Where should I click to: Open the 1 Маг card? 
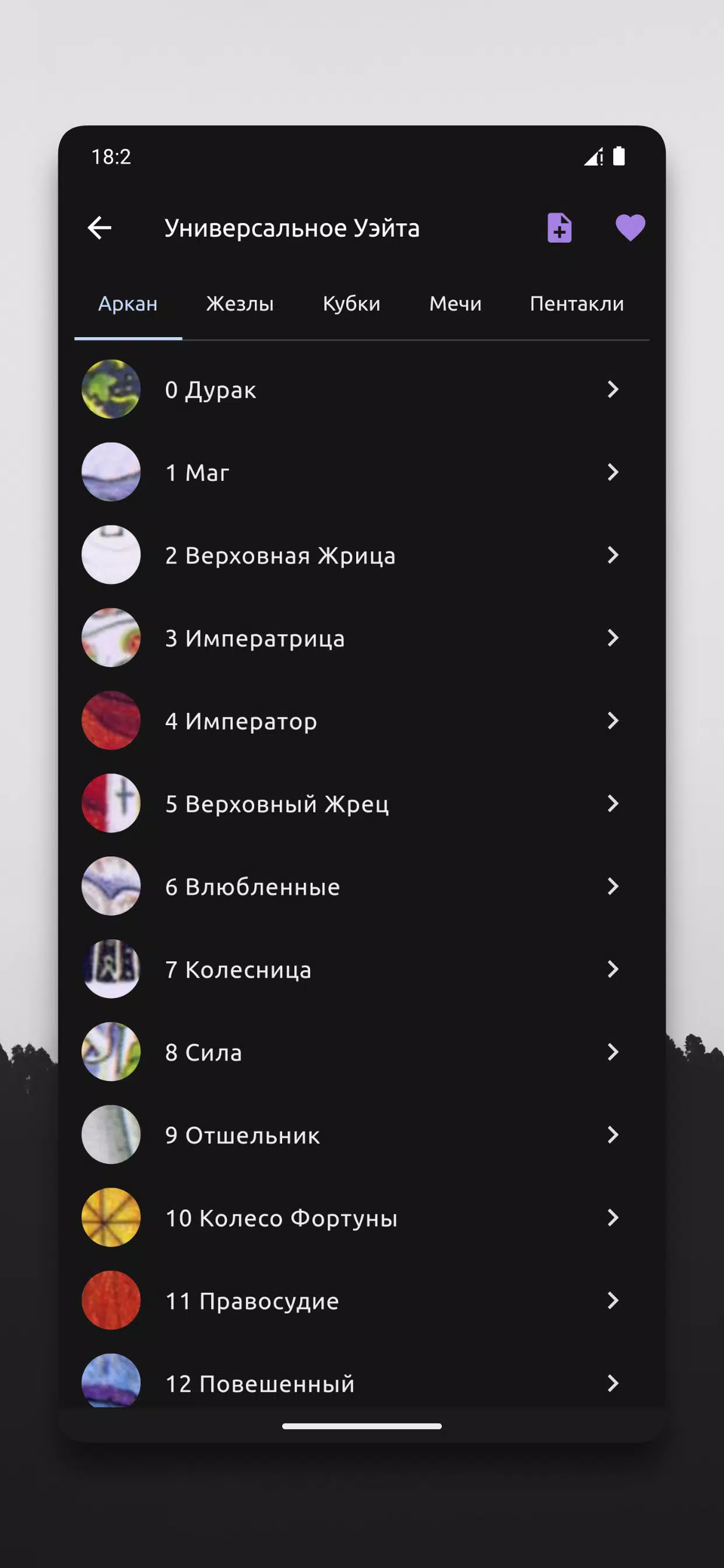[x=362, y=472]
